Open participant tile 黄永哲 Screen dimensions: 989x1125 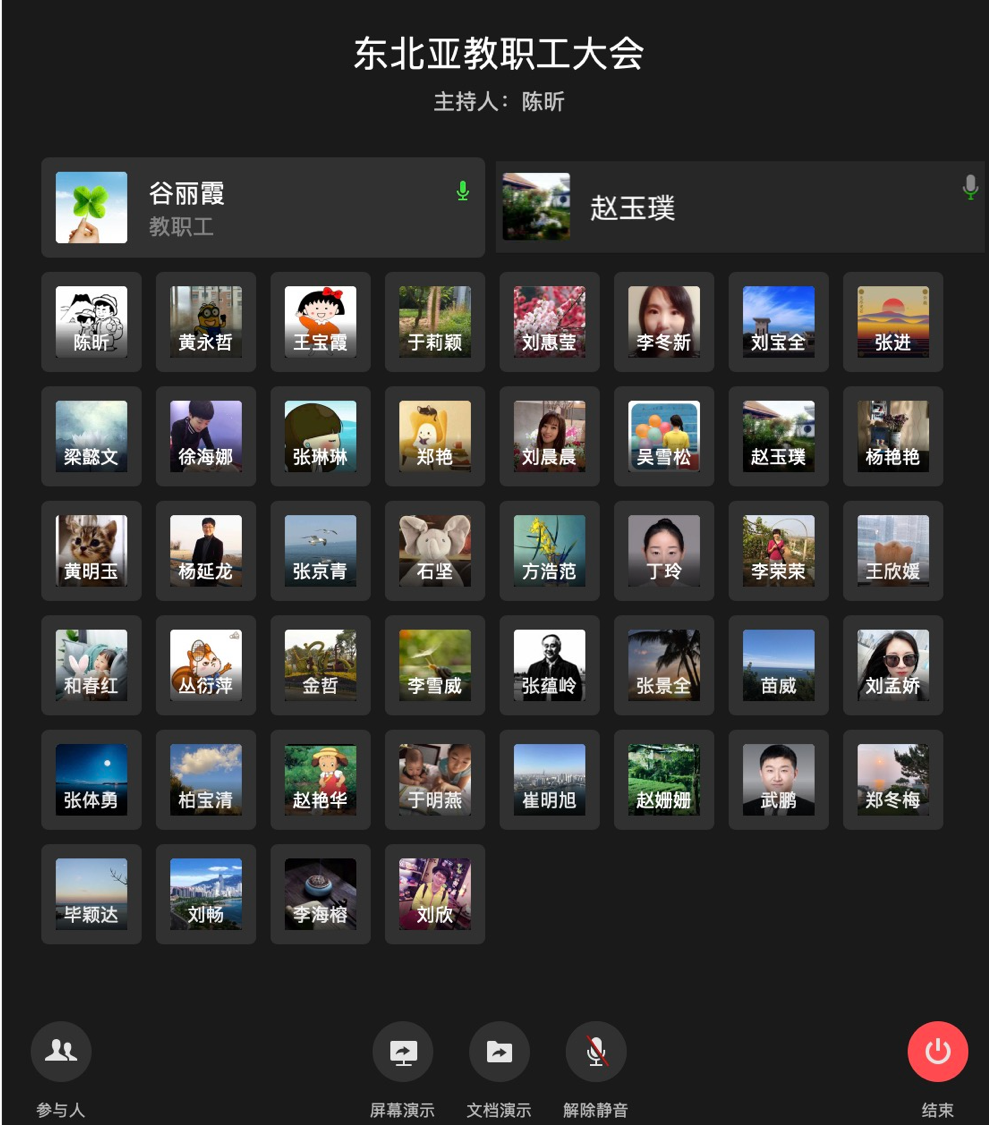[206, 322]
